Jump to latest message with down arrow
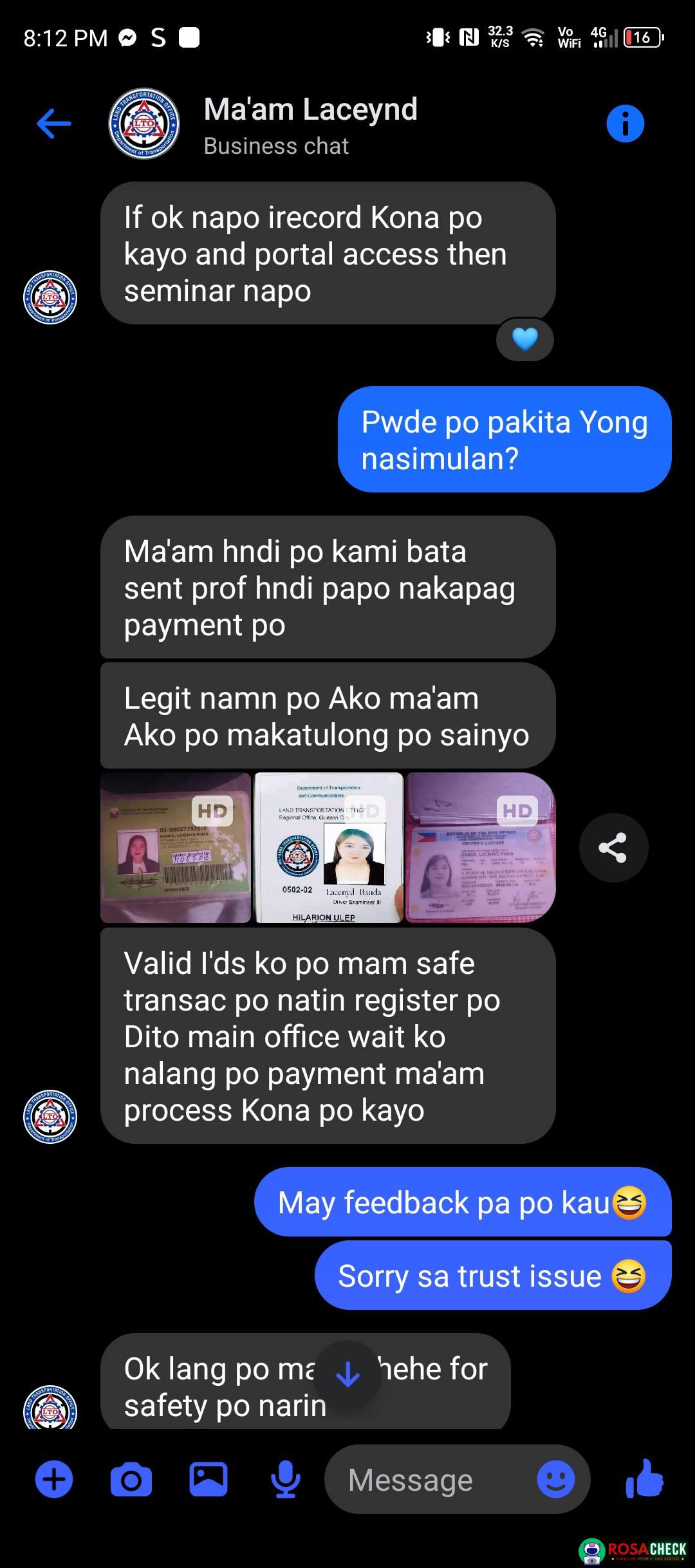 (x=348, y=1375)
